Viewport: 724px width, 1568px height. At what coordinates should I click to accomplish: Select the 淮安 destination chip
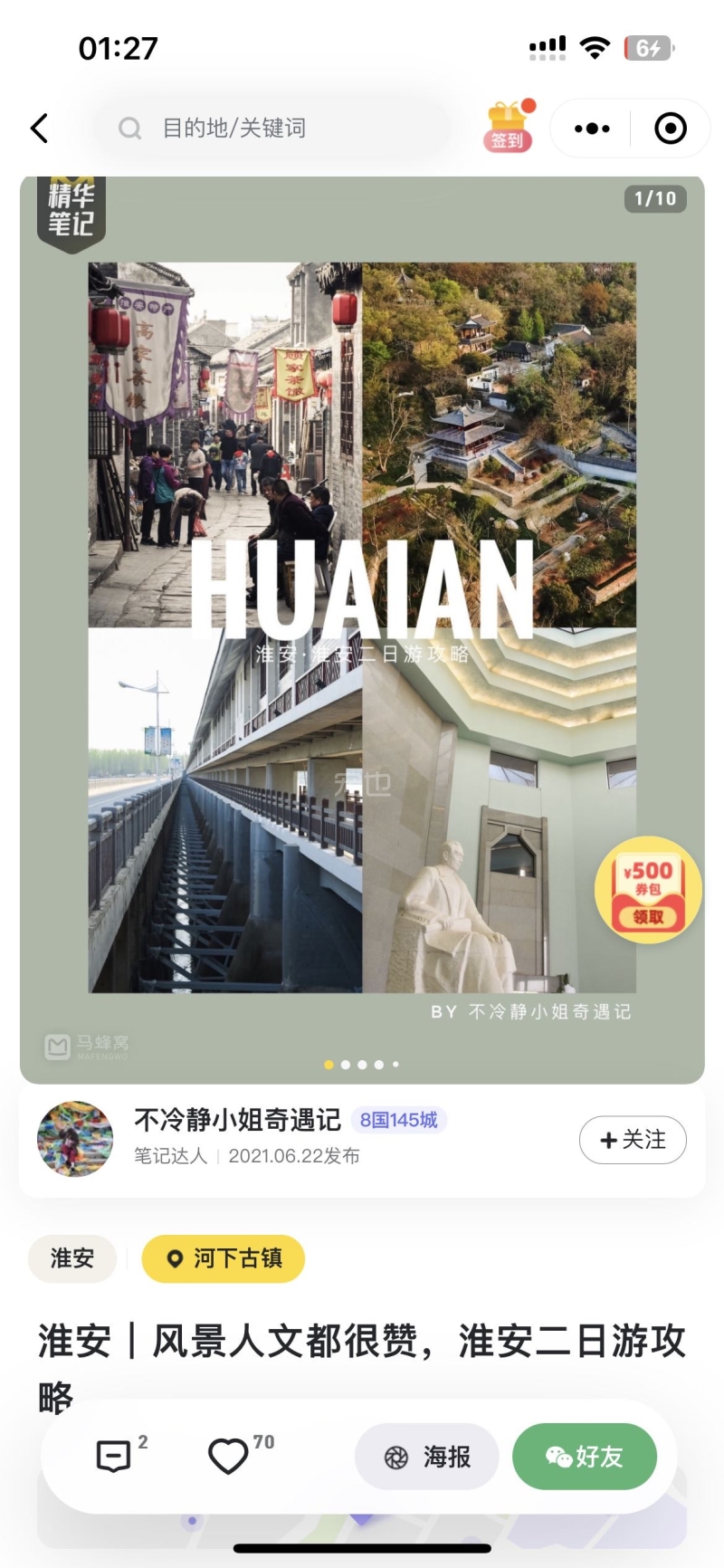click(x=72, y=1258)
